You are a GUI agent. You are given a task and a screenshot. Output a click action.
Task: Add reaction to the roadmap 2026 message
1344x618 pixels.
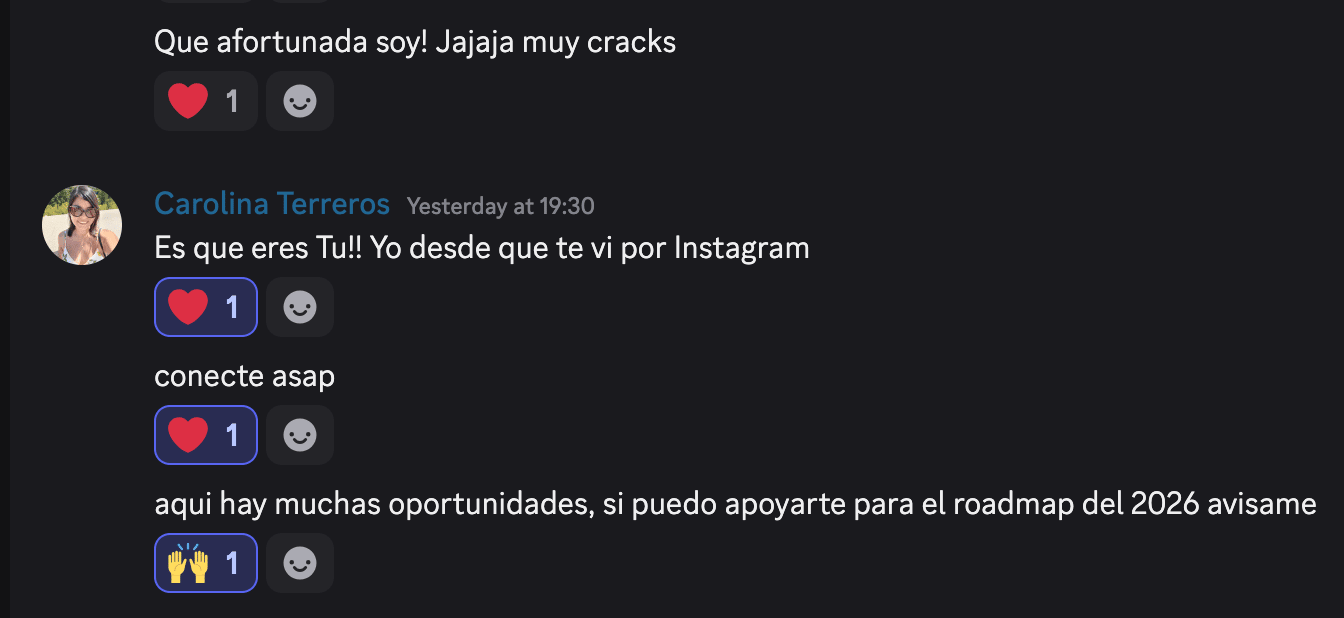[x=300, y=563]
